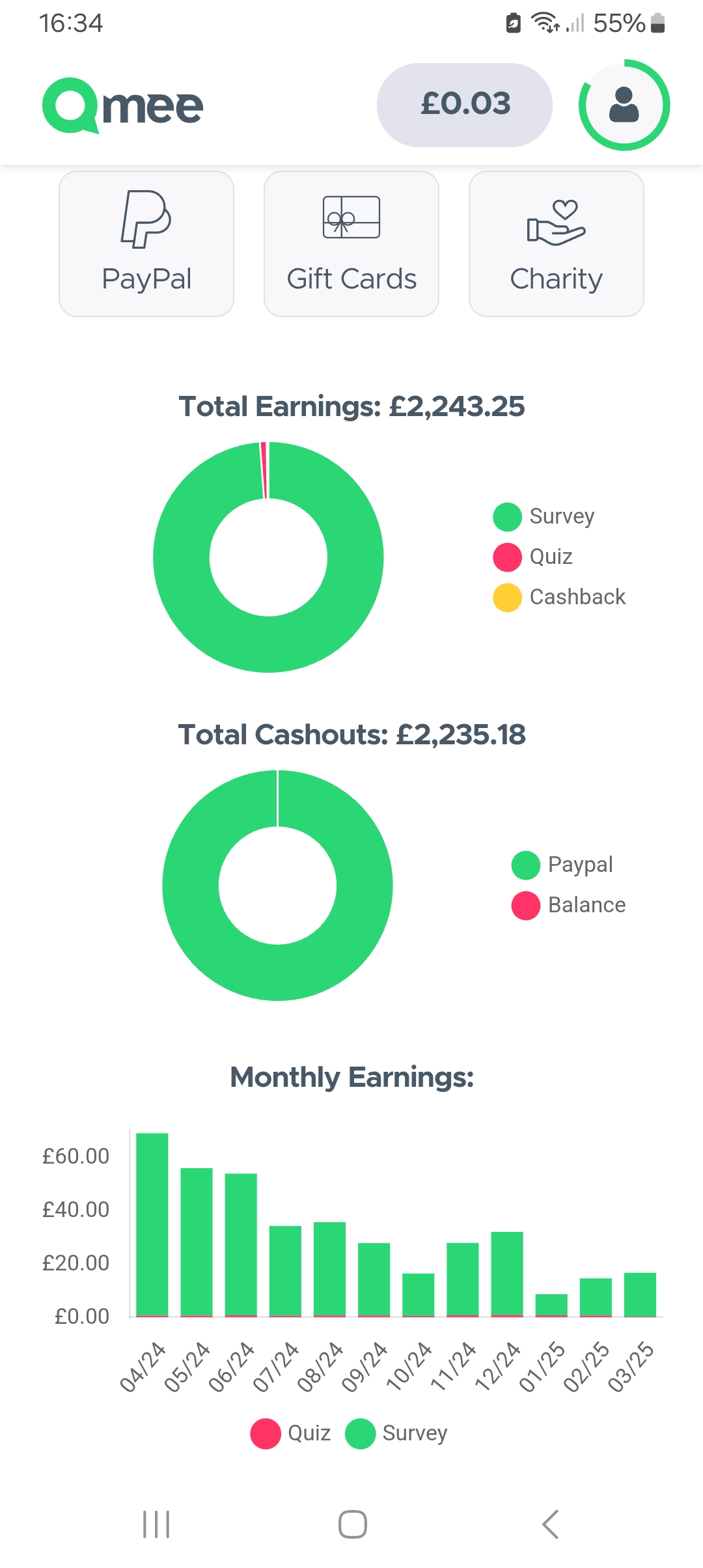Toggle Balance in the cashouts legend

point(568,905)
